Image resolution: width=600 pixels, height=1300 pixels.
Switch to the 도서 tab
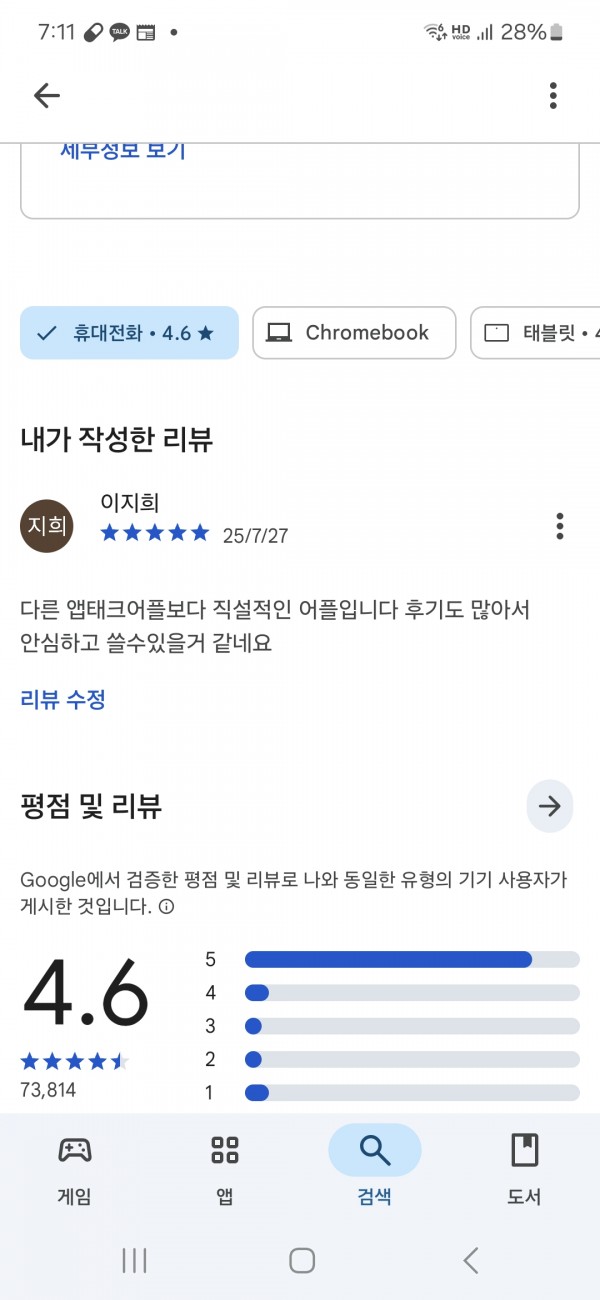coord(525,1168)
